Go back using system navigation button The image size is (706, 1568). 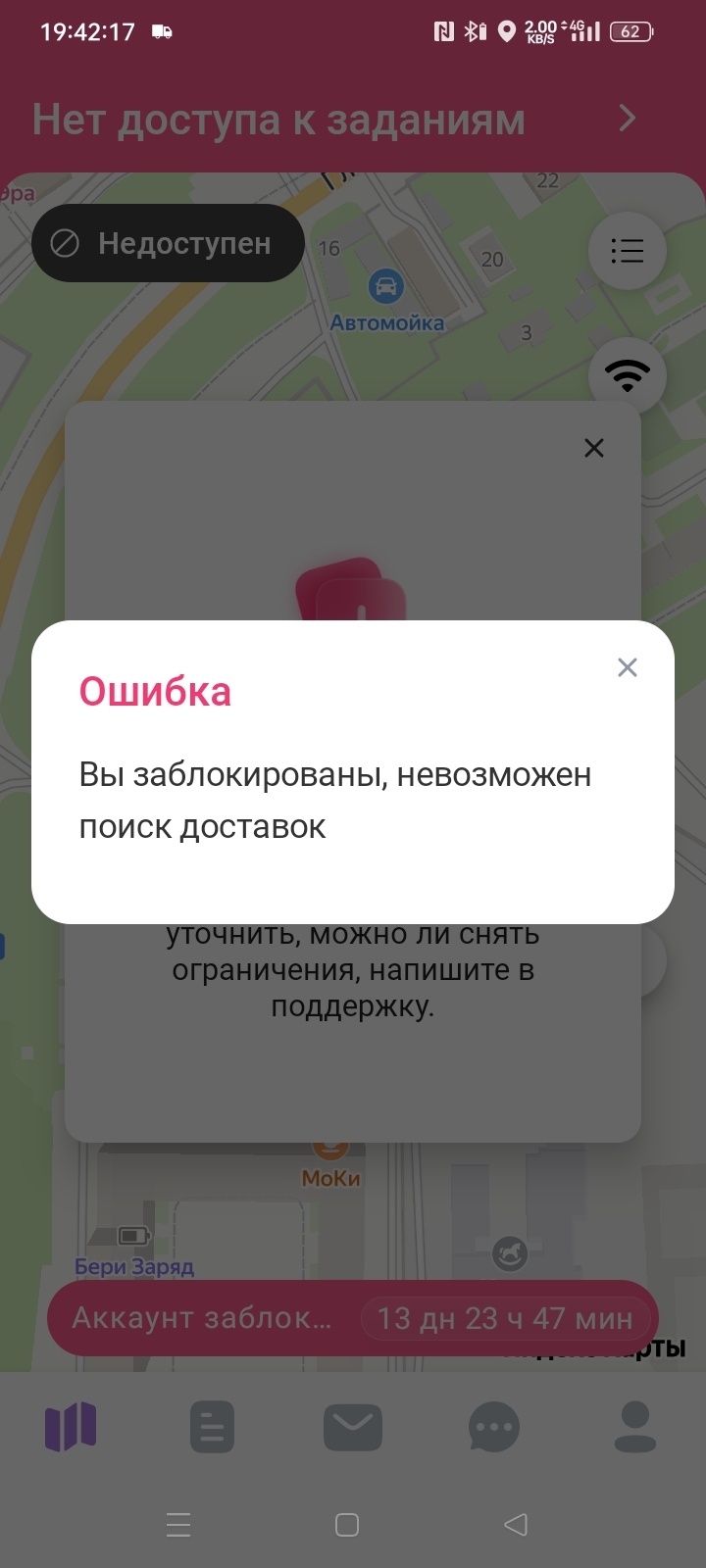(x=516, y=1525)
